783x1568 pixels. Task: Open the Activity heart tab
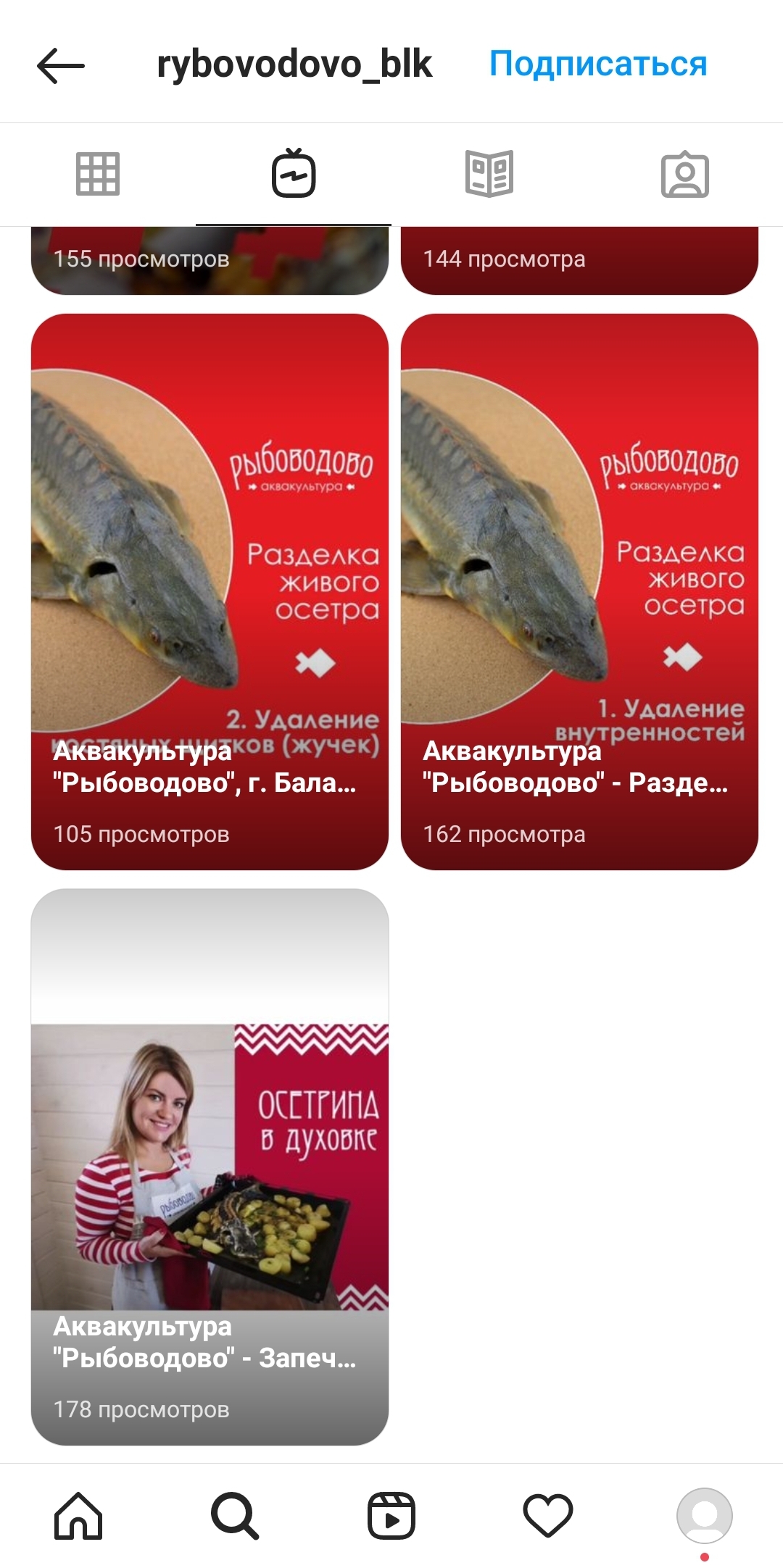548,1515
